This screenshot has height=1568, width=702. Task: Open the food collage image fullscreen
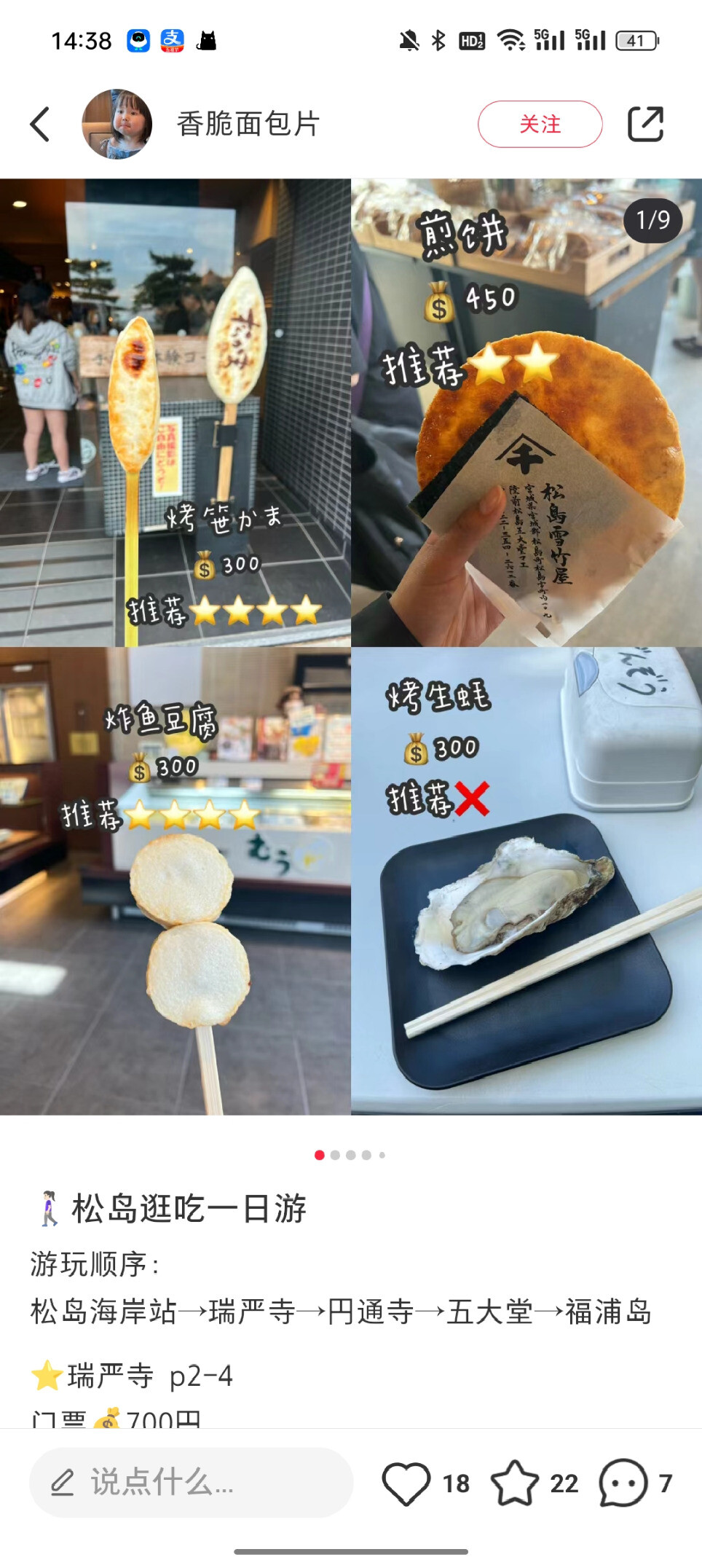(351, 647)
